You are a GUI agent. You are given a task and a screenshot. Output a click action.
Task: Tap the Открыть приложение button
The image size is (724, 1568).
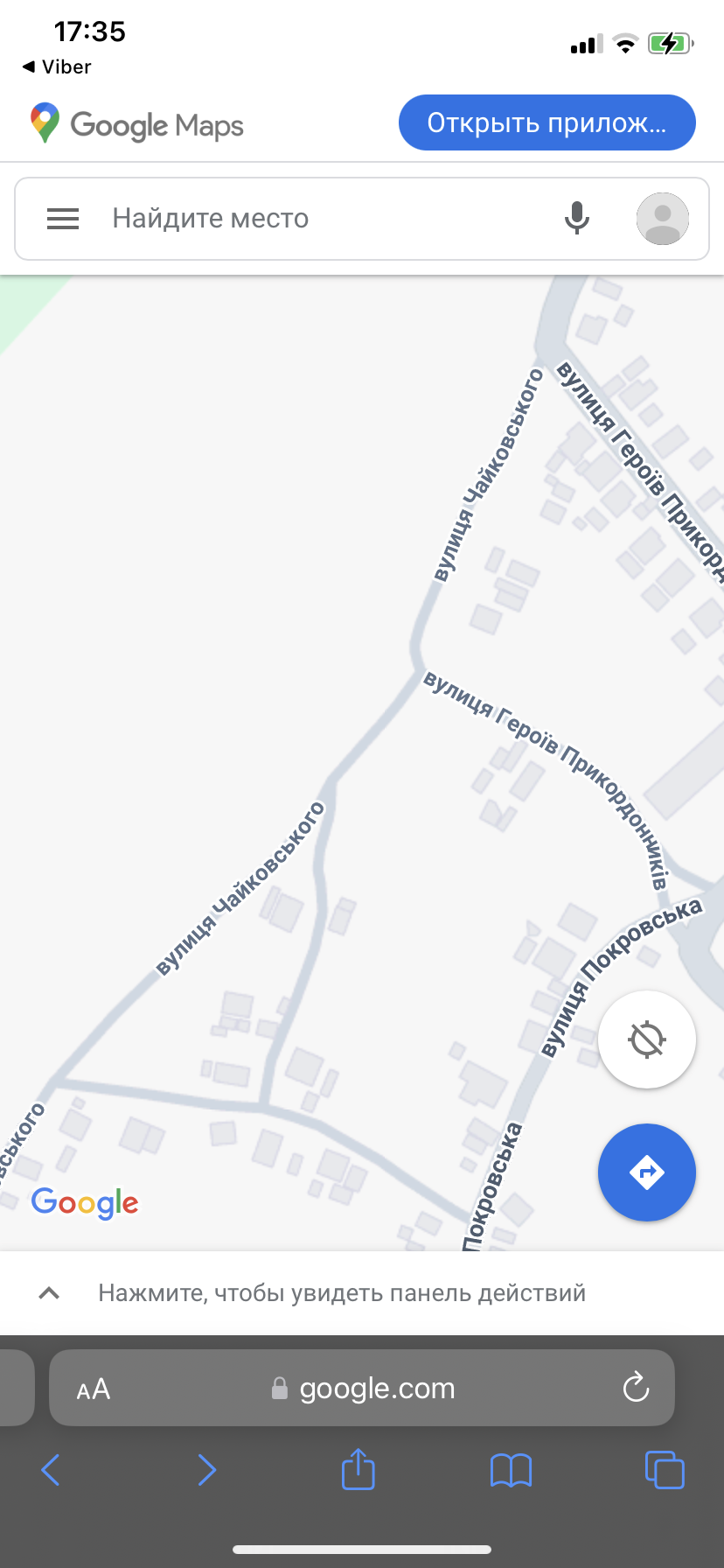(x=546, y=122)
